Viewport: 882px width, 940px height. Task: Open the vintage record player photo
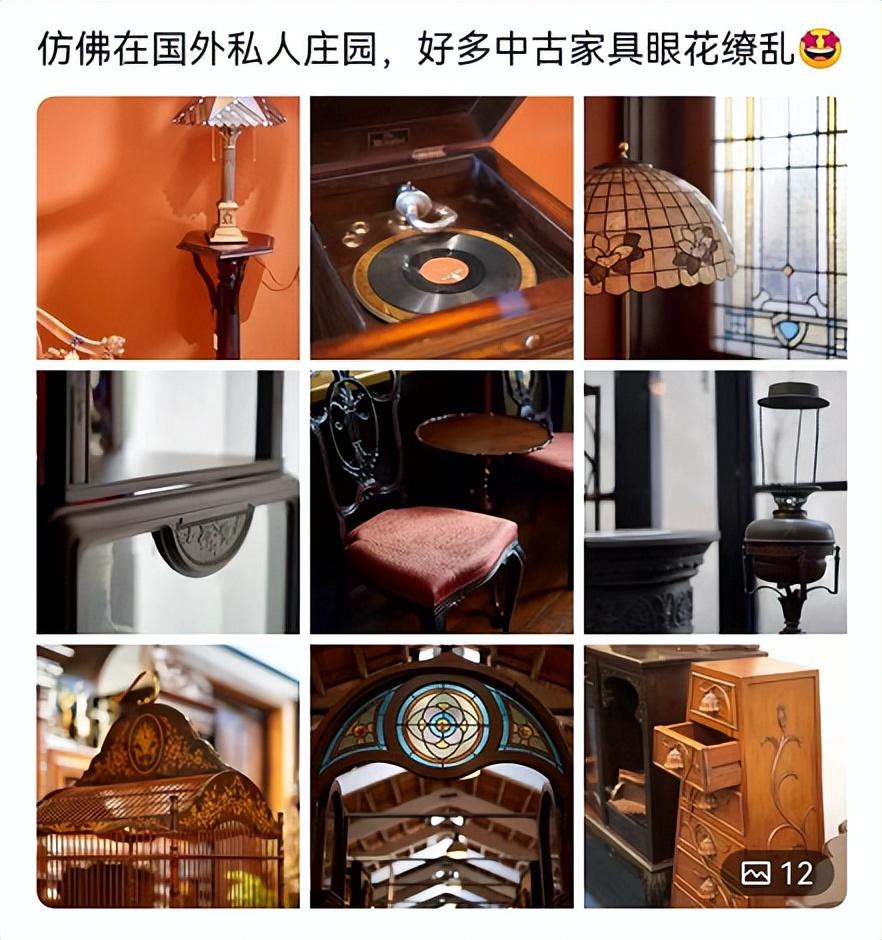[441, 228]
